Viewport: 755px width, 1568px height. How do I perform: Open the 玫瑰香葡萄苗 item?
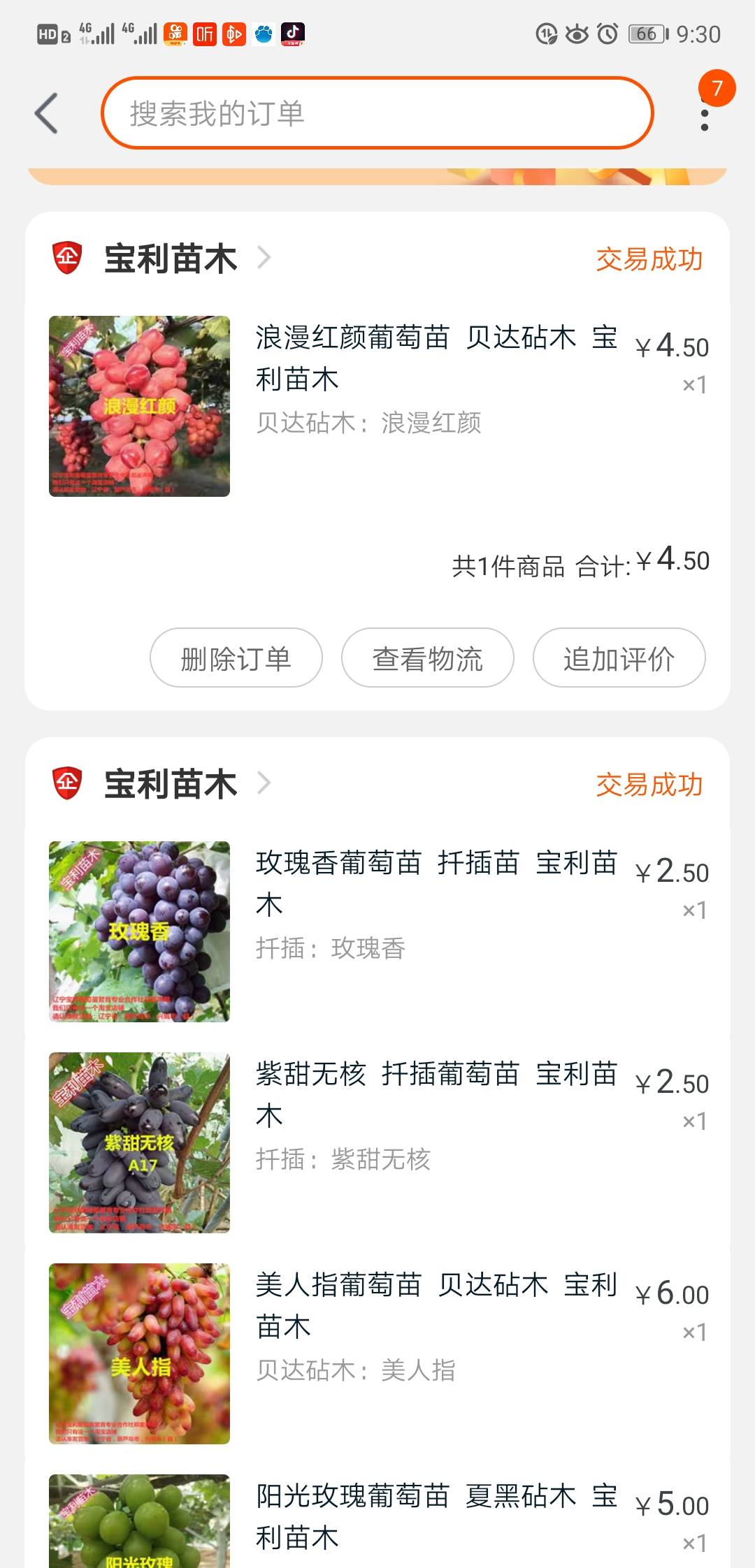[377, 932]
